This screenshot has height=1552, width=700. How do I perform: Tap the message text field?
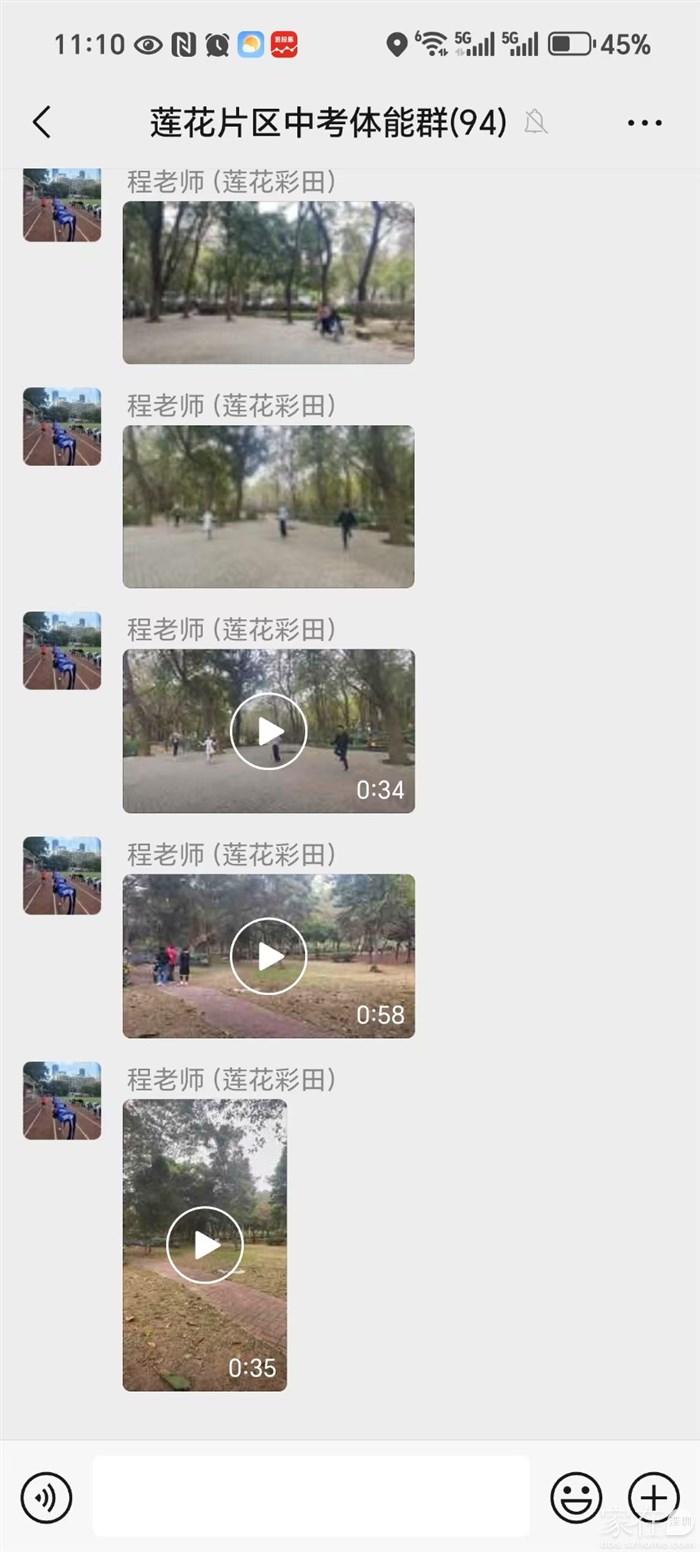(310, 1496)
